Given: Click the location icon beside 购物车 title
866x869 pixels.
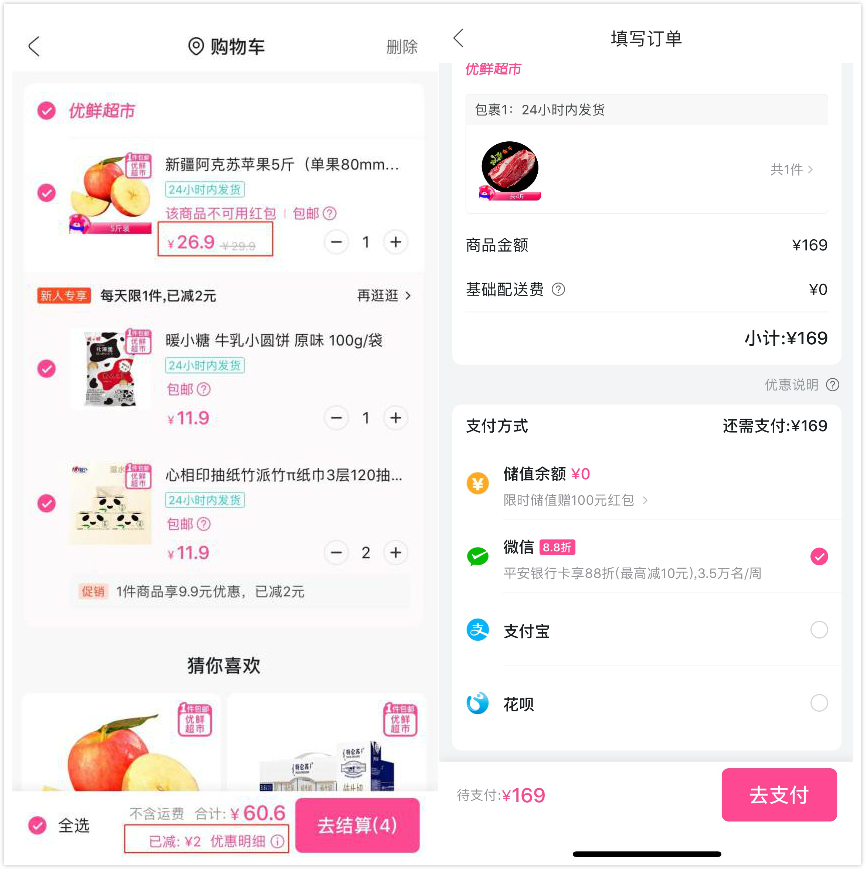Looking at the screenshot, I should pyautogui.click(x=199, y=46).
